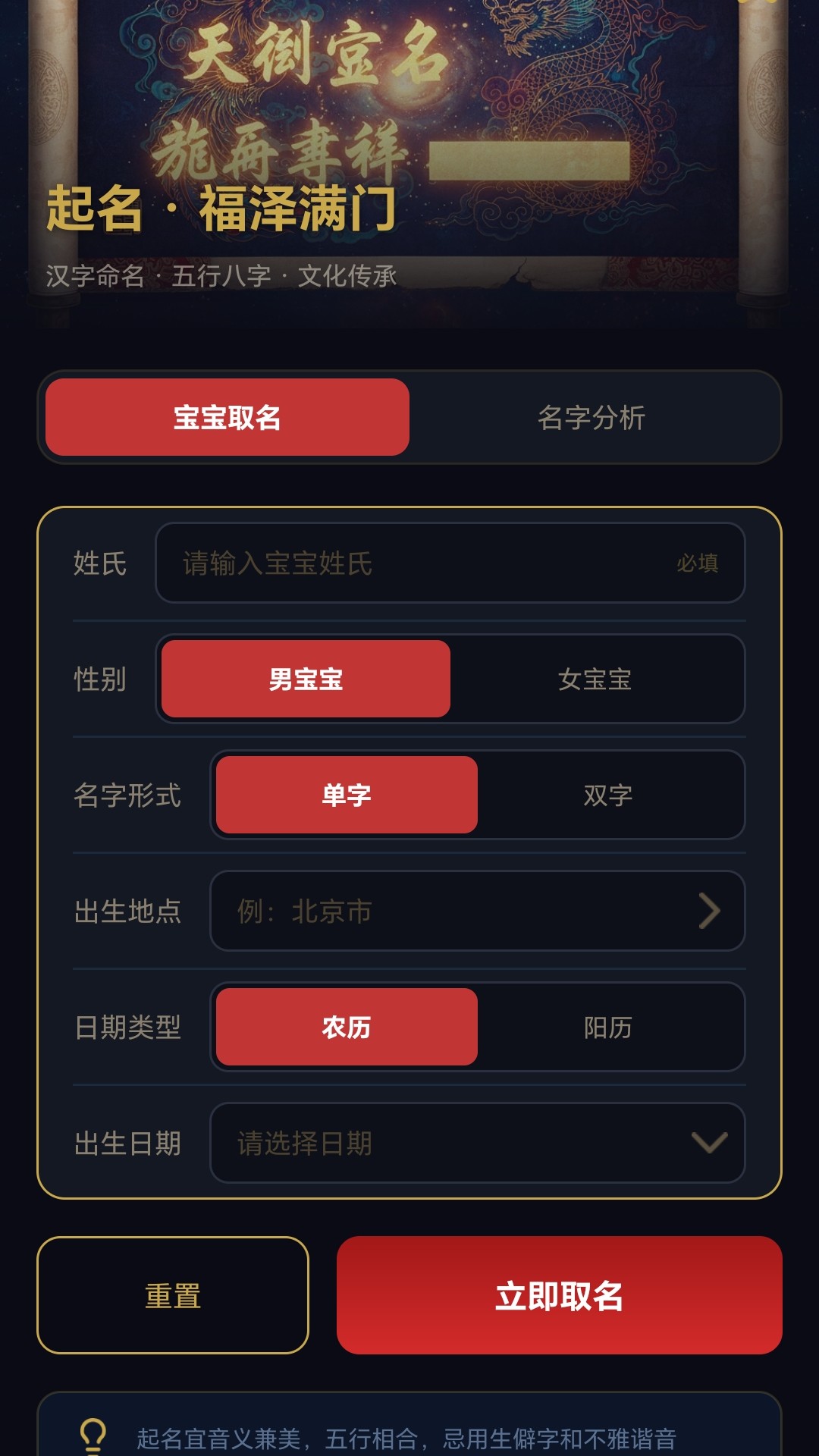The width and height of the screenshot is (819, 1456).
Task: Select 男宝宝 gender option
Action: (x=304, y=679)
